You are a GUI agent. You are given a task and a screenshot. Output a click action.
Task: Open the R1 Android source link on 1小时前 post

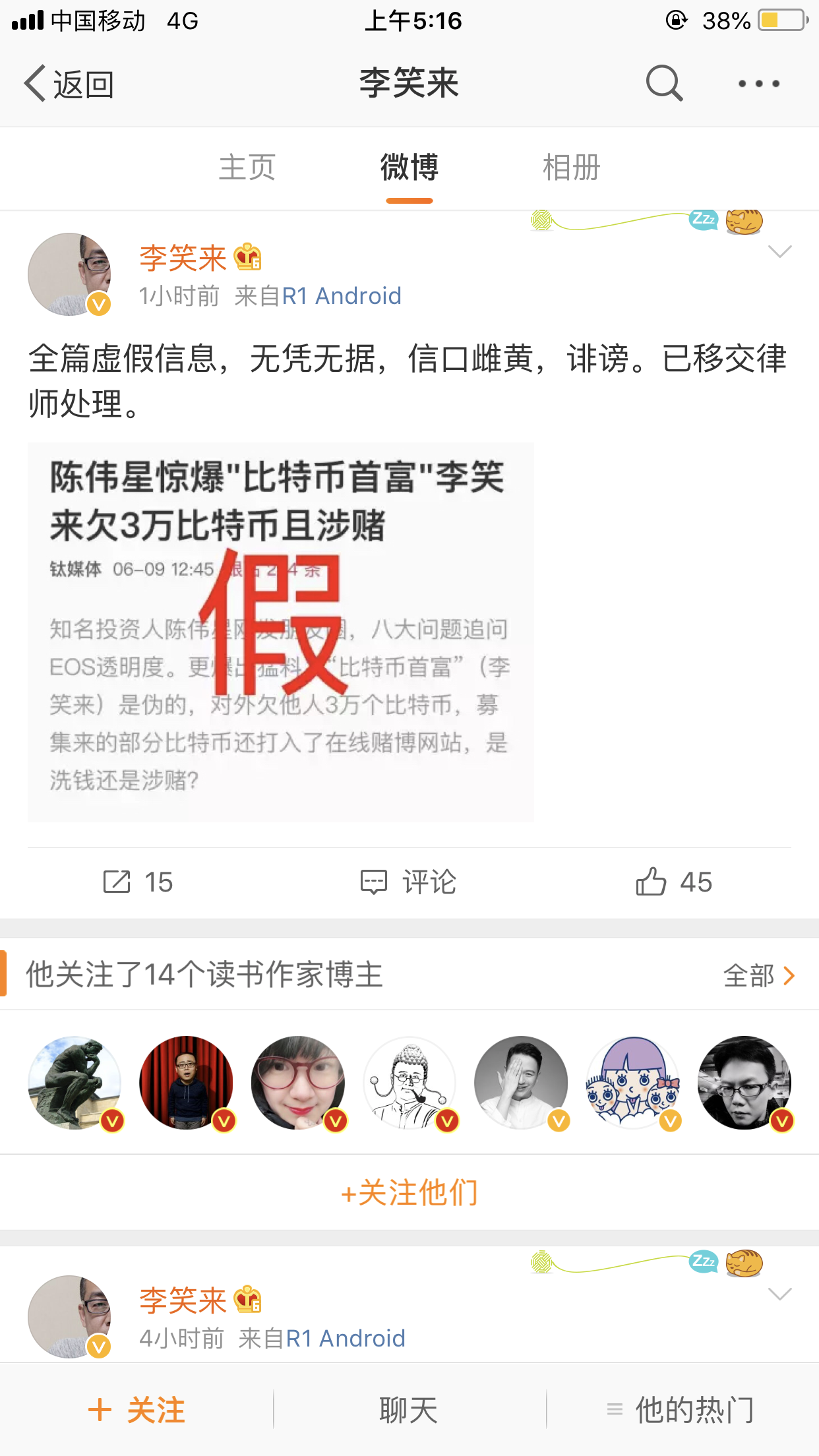(342, 296)
